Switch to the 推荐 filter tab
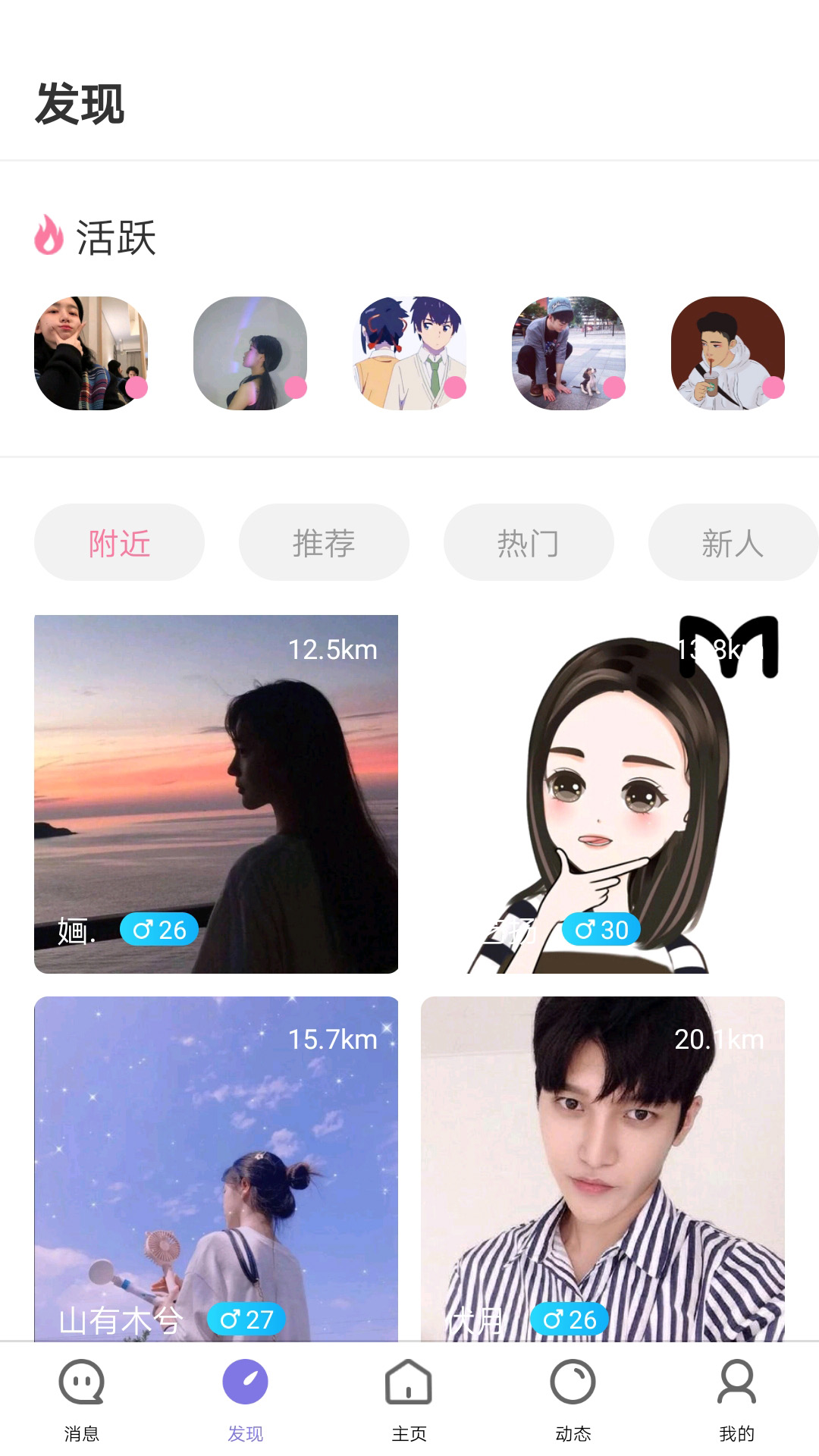Viewport: 819px width, 1456px height. click(x=323, y=542)
